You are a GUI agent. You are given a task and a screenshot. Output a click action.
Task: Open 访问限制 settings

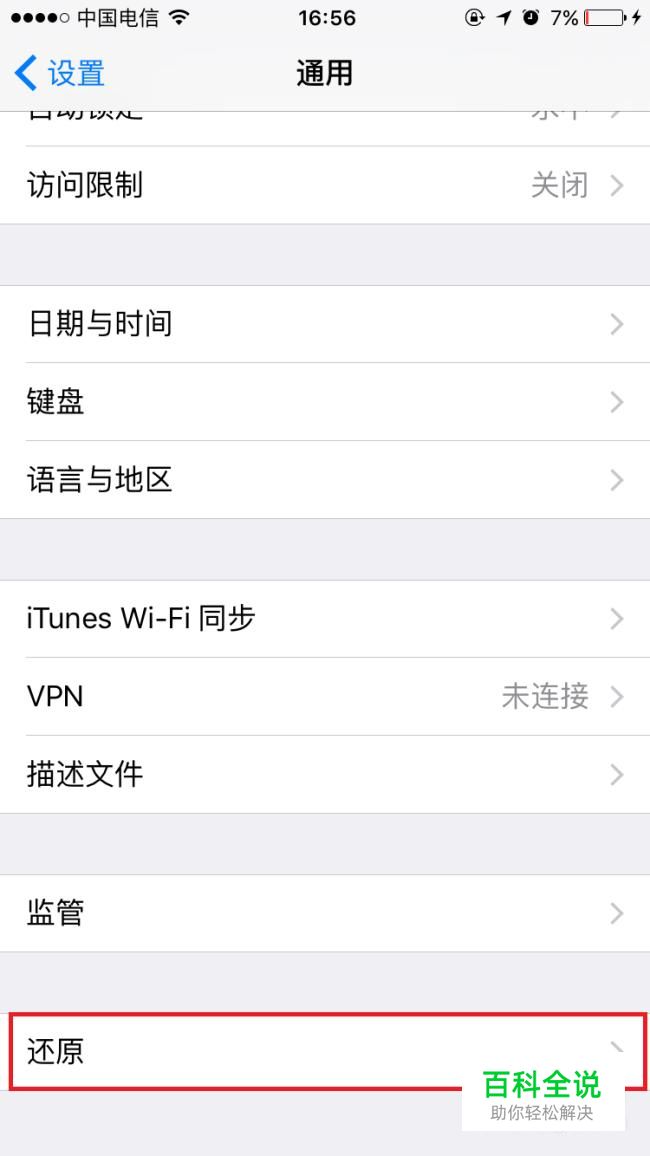click(x=325, y=185)
